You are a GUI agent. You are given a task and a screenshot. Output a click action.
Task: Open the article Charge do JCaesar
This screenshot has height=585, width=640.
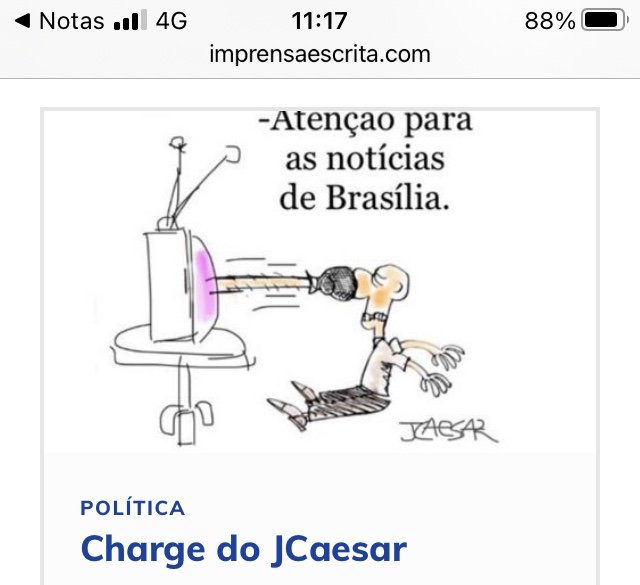[x=244, y=549]
